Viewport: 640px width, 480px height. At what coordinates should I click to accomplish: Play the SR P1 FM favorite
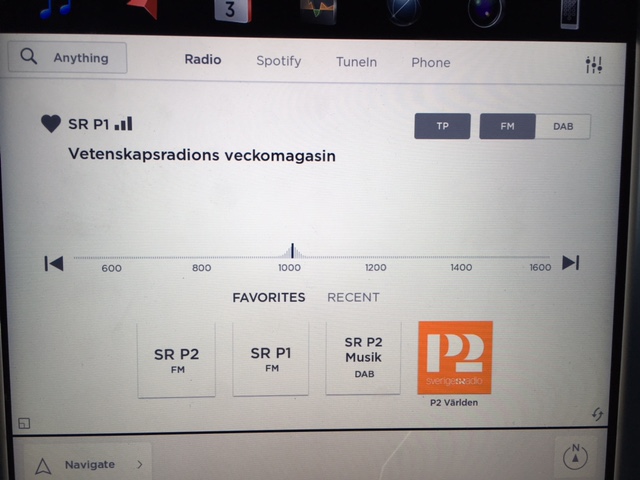point(272,359)
